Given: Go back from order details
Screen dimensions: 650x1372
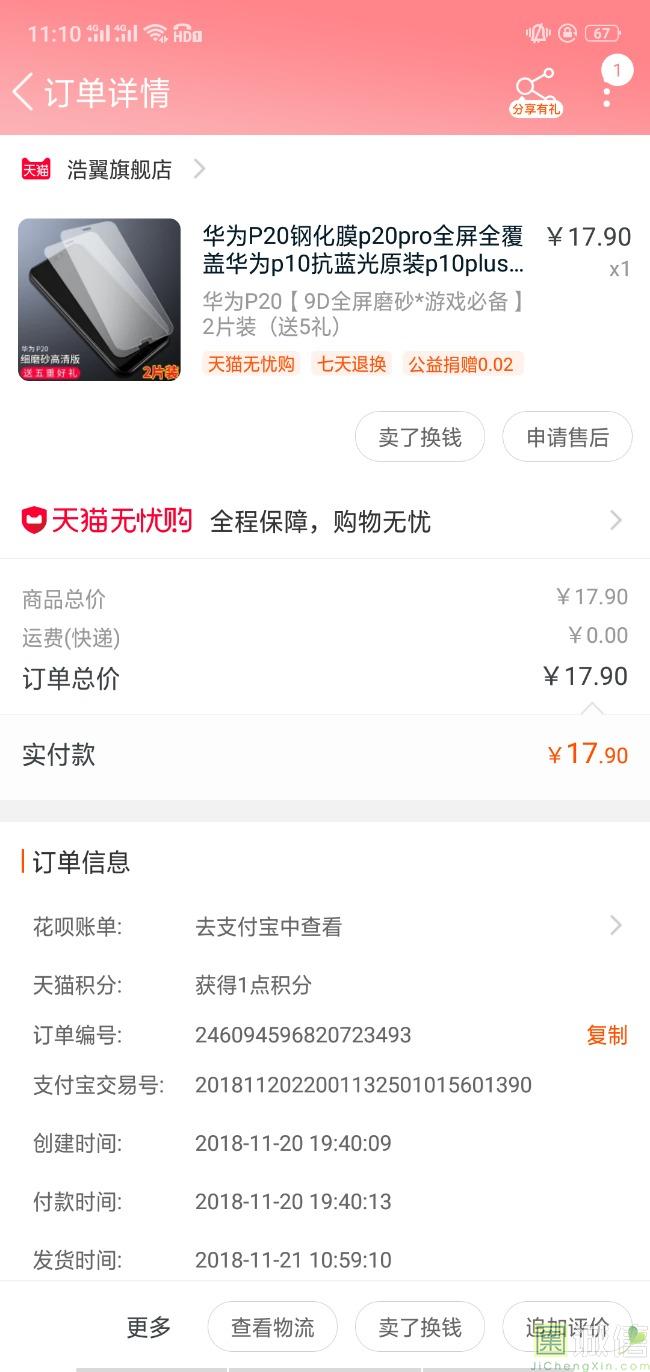Looking at the screenshot, I should (x=24, y=92).
